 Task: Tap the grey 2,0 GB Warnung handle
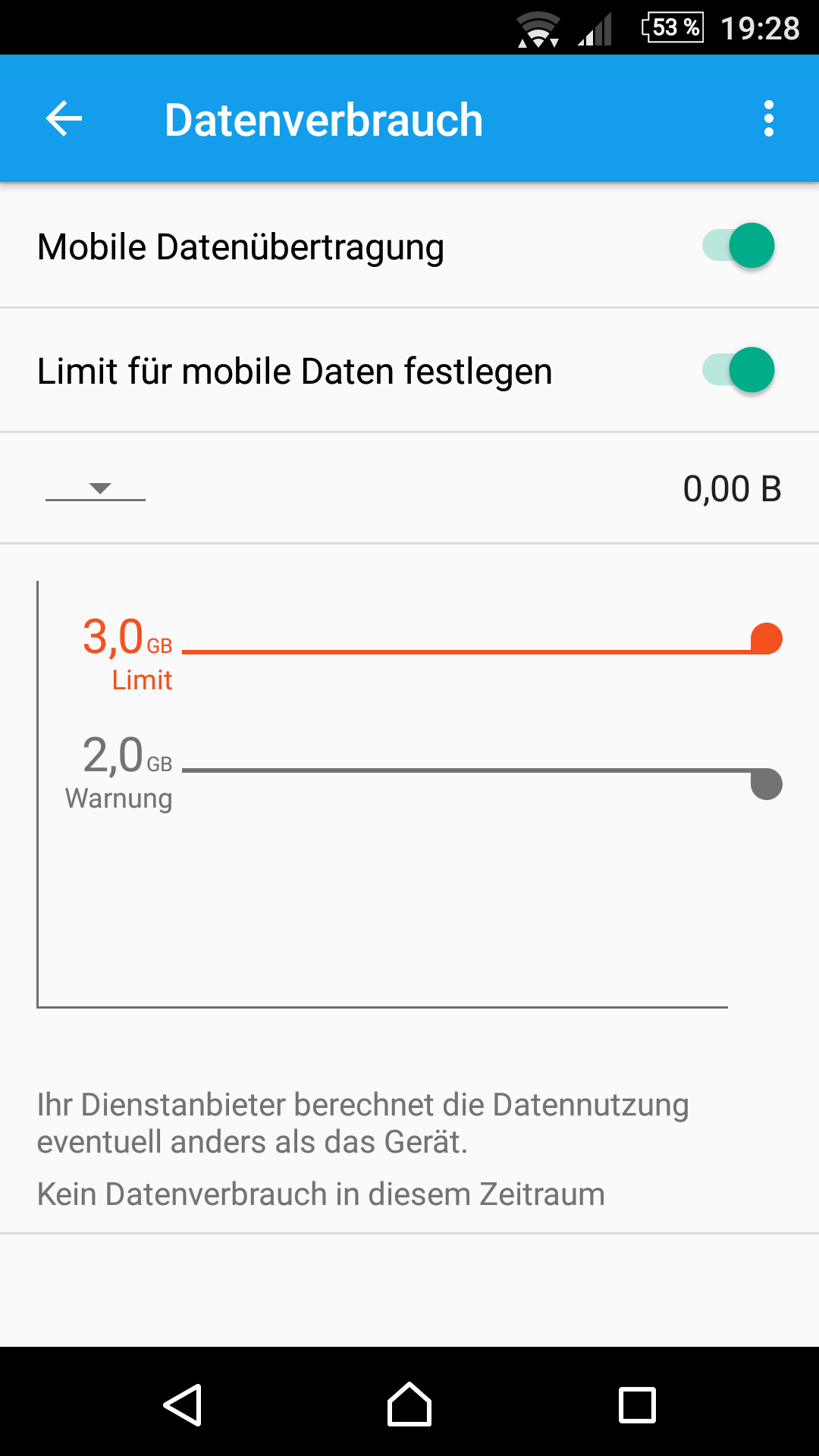[766, 783]
